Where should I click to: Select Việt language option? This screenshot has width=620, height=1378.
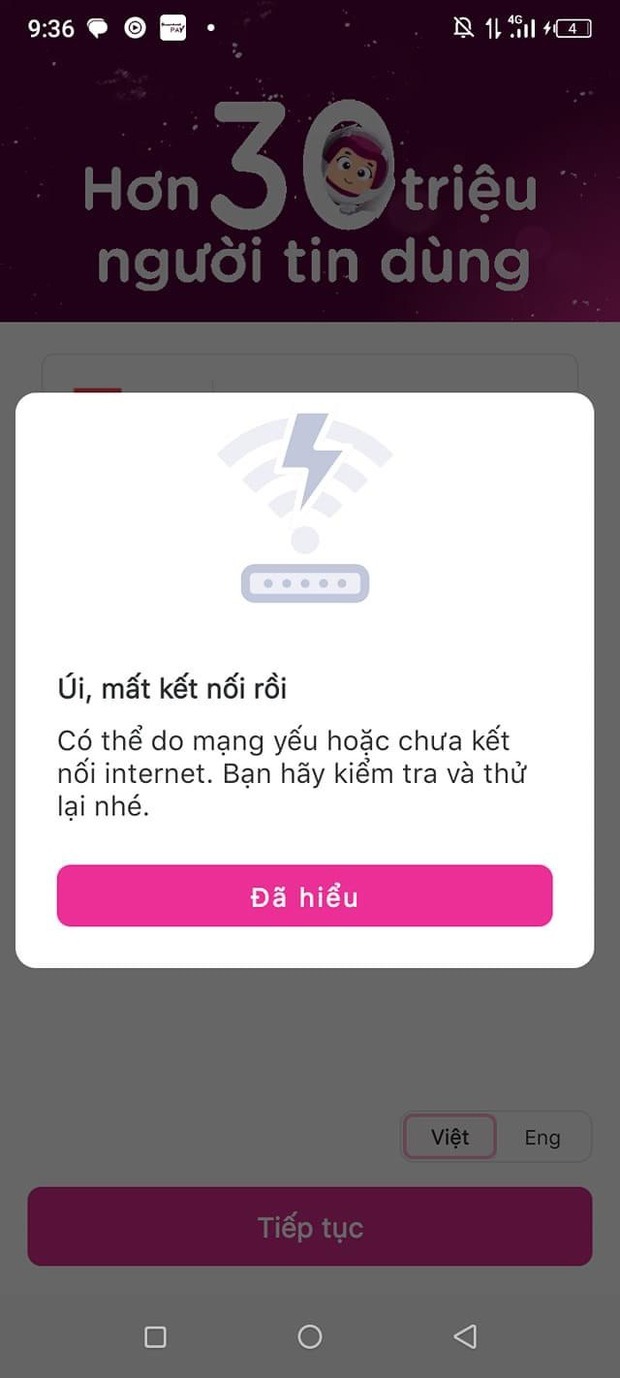pyautogui.click(x=450, y=1137)
